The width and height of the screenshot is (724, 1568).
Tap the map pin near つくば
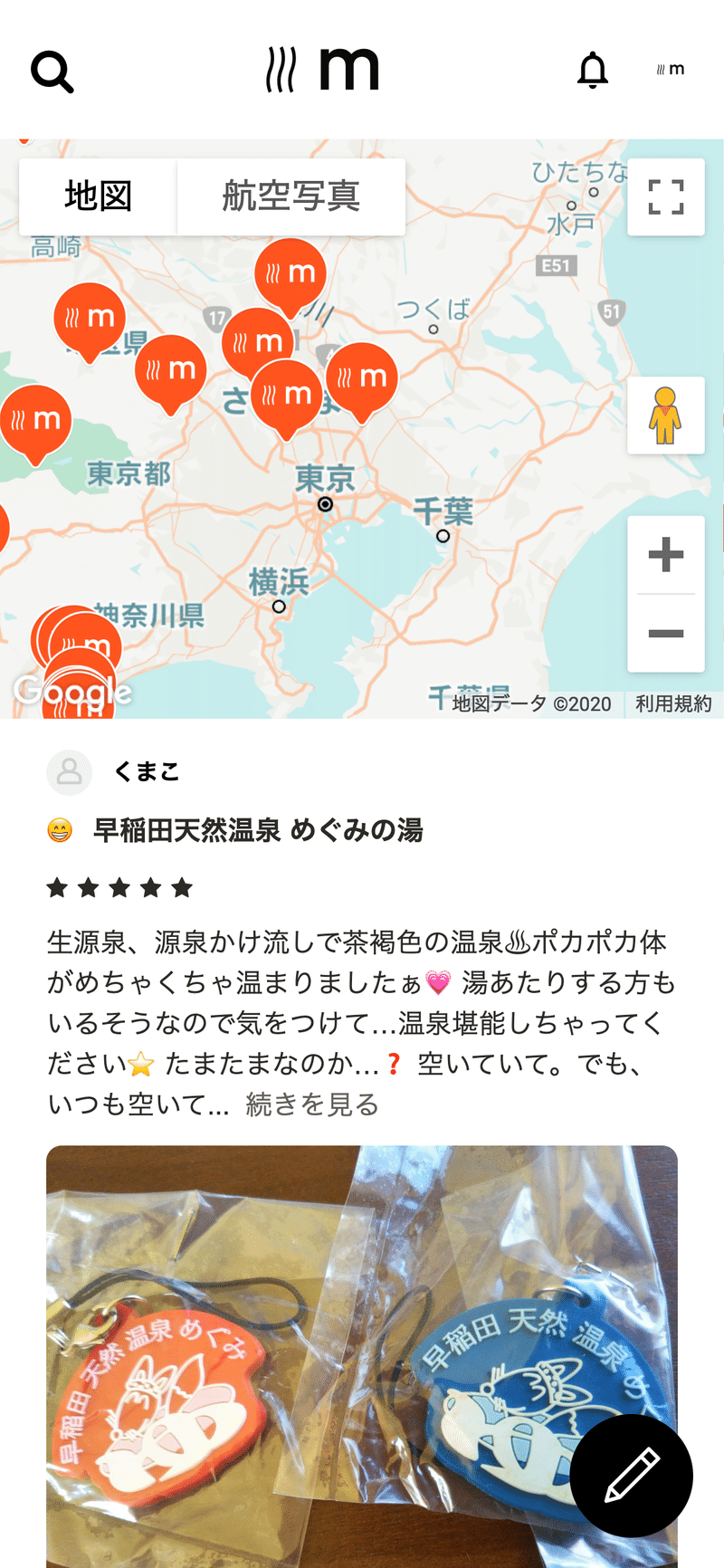361,380
